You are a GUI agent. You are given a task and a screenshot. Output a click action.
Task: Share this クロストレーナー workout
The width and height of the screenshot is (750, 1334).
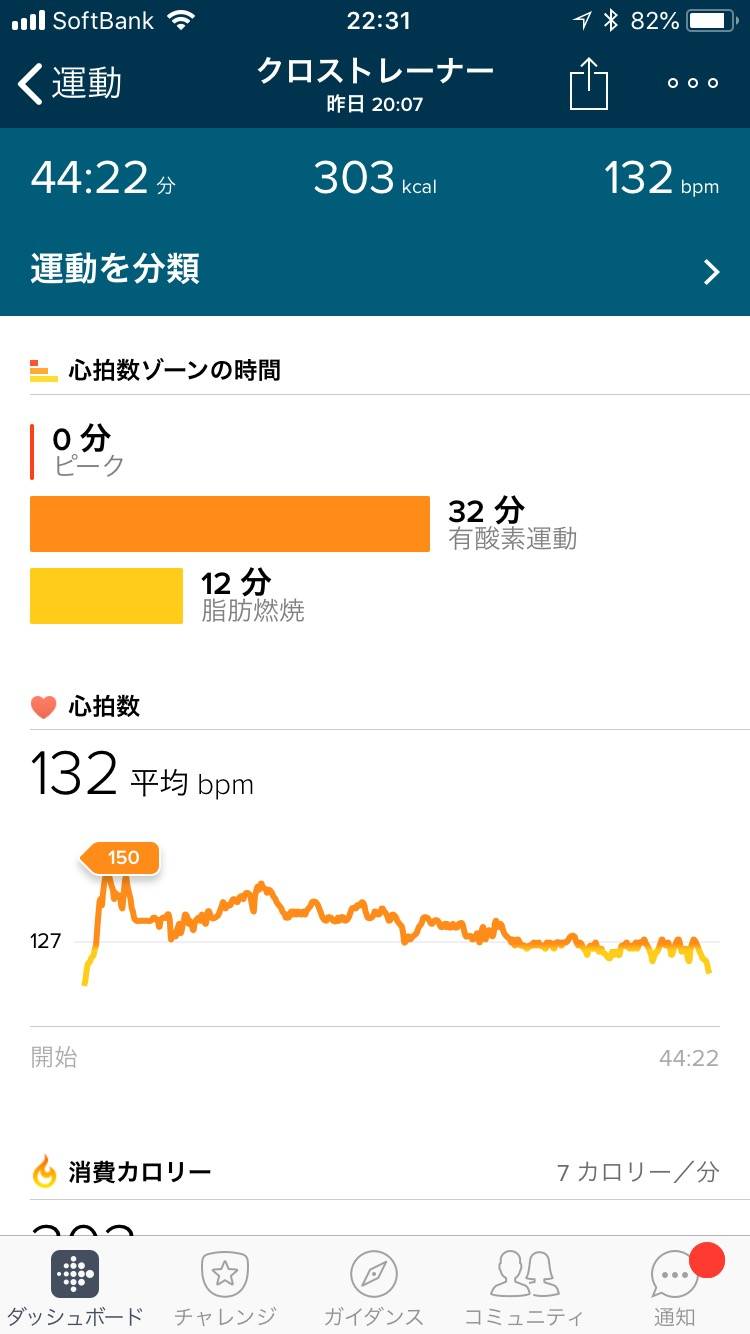click(x=589, y=83)
